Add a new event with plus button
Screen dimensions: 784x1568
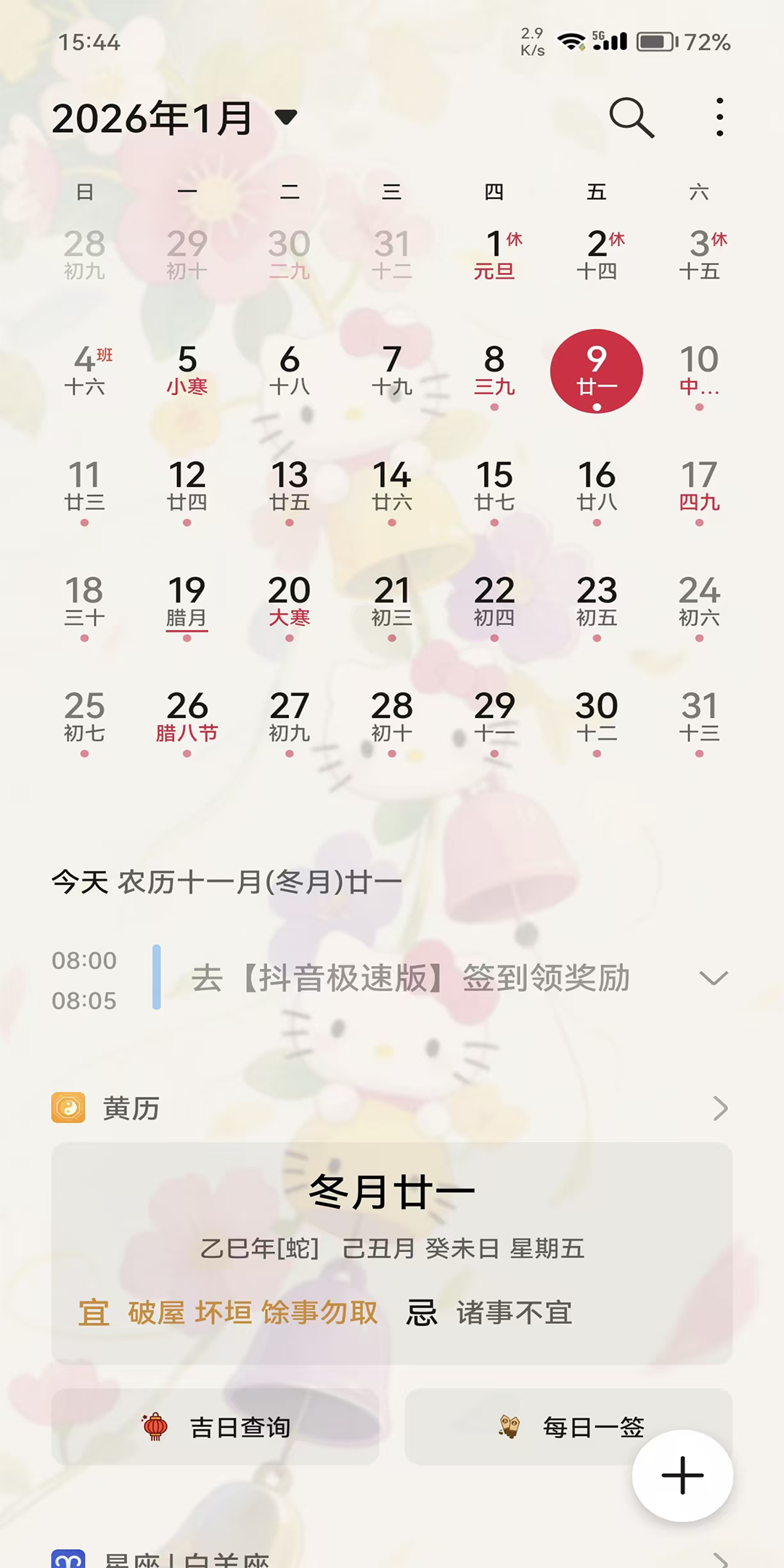(x=682, y=1475)
